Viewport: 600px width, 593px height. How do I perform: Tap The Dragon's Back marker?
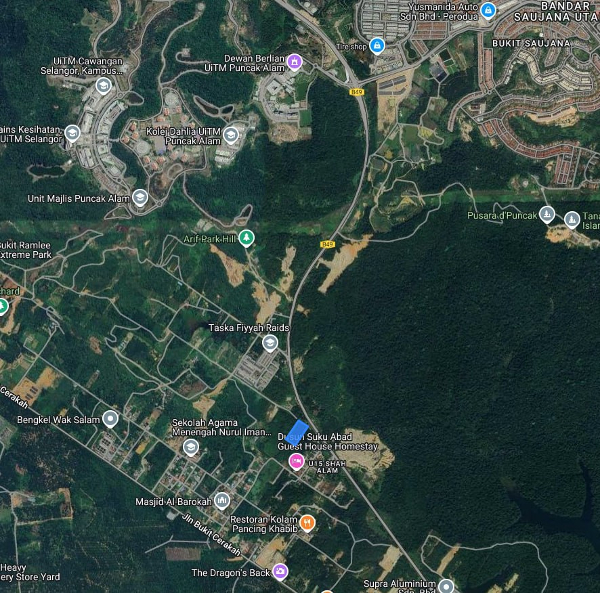coord(280,572)
